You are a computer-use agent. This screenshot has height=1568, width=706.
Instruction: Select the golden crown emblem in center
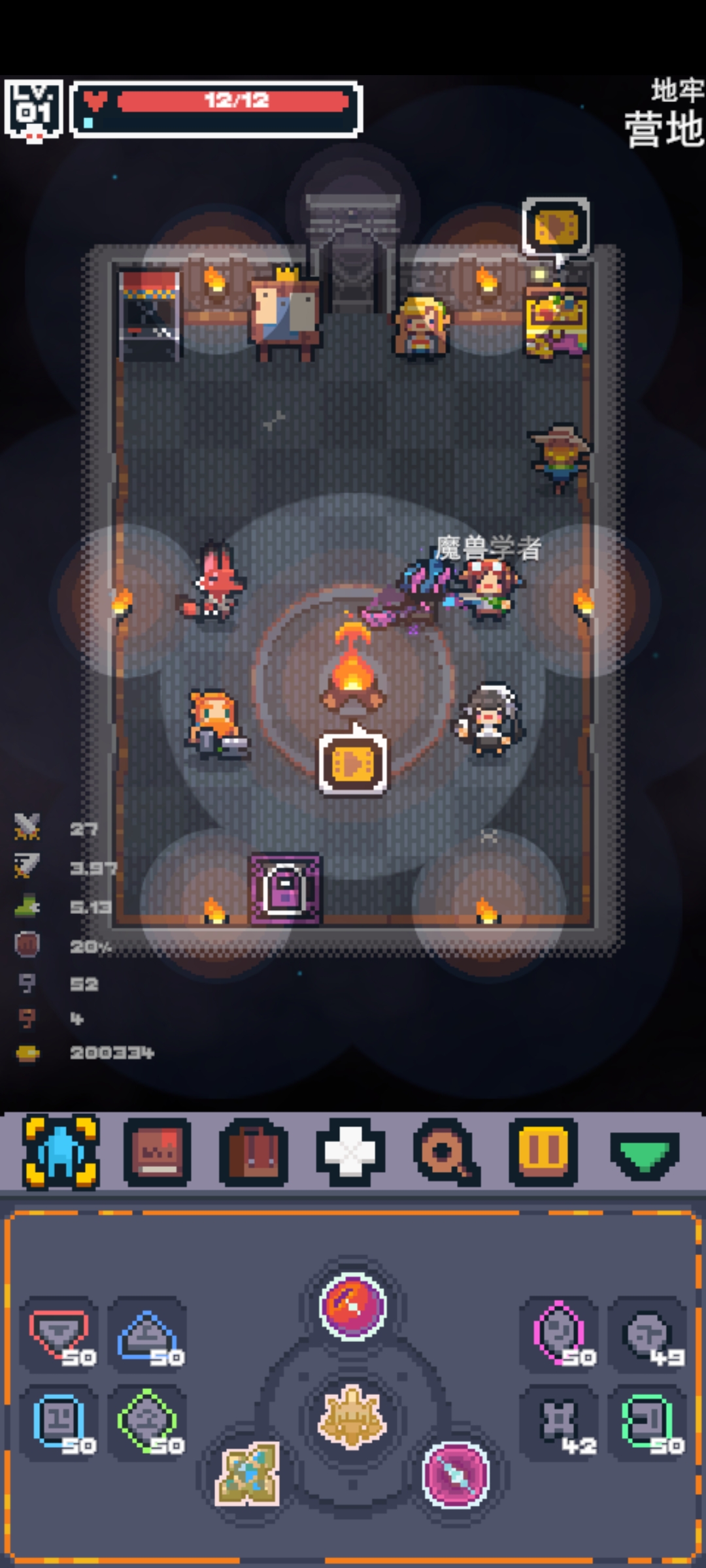(352, 1416)
